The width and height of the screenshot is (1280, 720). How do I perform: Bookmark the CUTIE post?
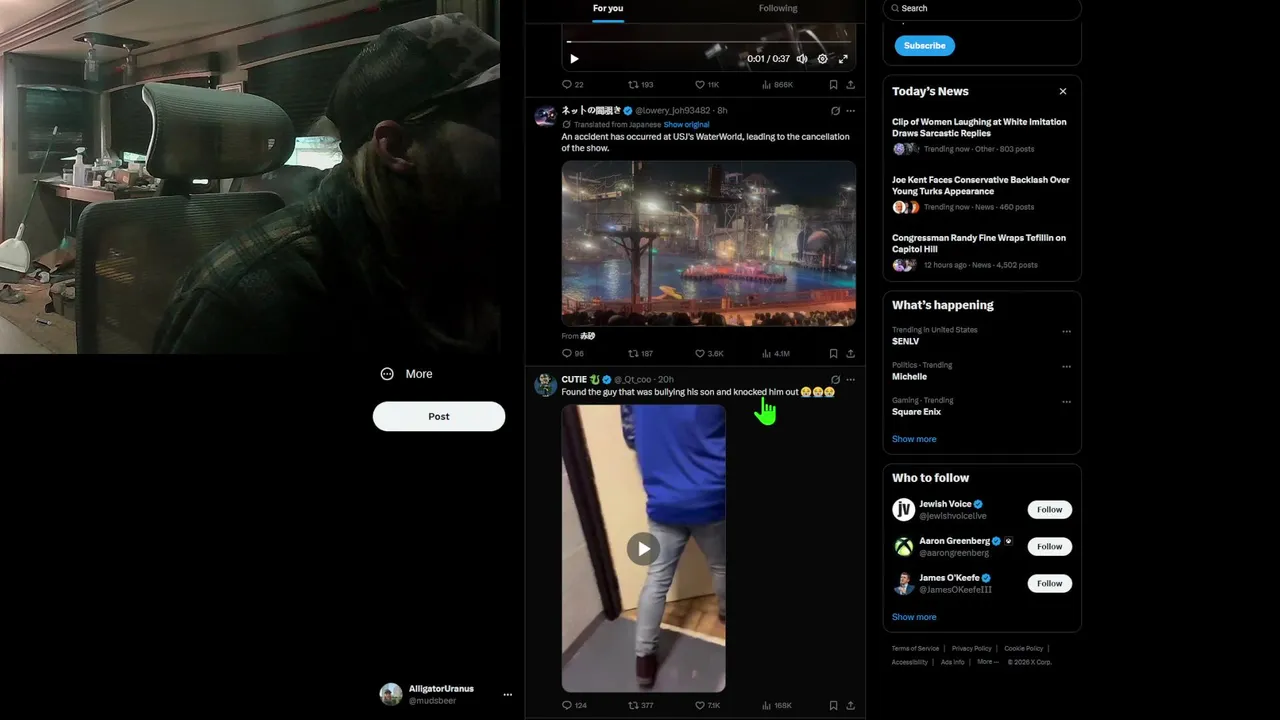(x=833, y=706)
